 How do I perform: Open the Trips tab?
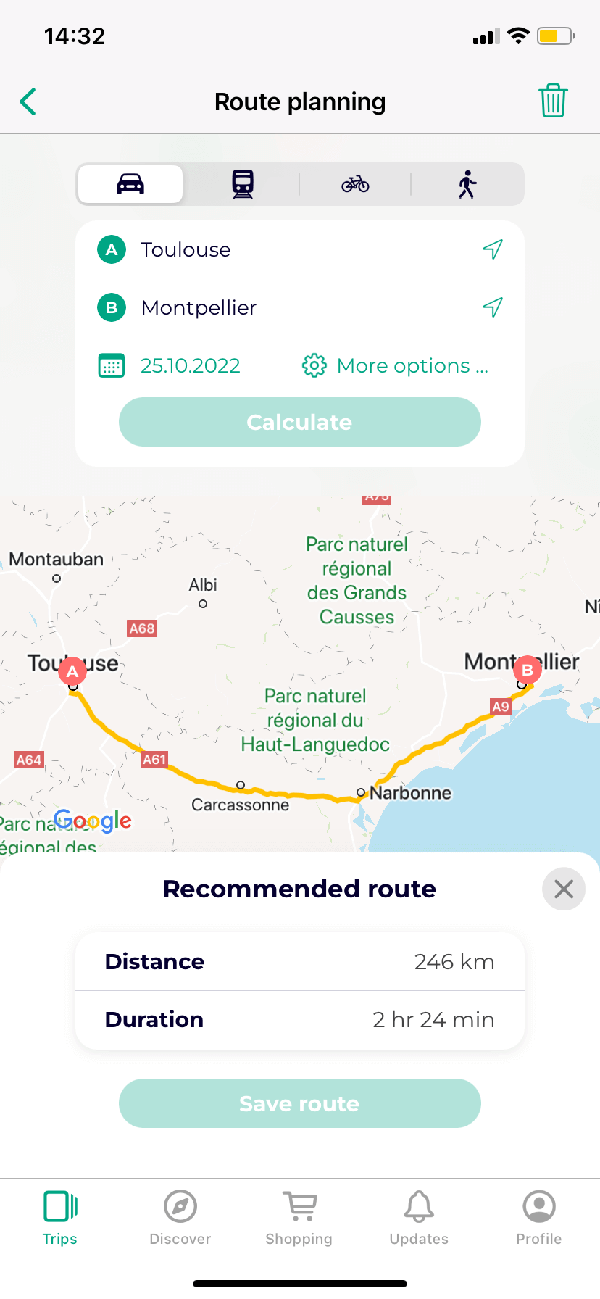click(x=60, y=1218)
